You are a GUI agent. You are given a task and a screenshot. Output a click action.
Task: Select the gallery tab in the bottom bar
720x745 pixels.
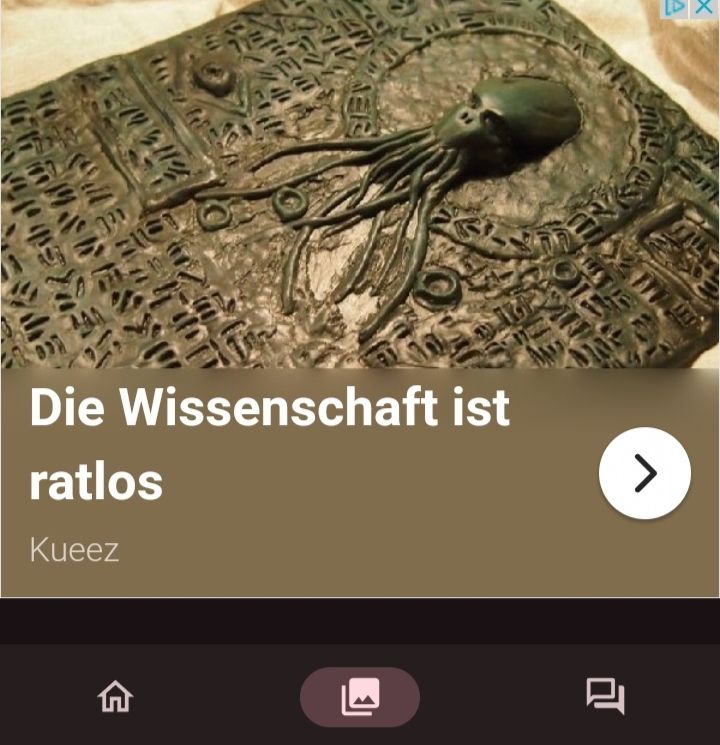tap(360, 697)
